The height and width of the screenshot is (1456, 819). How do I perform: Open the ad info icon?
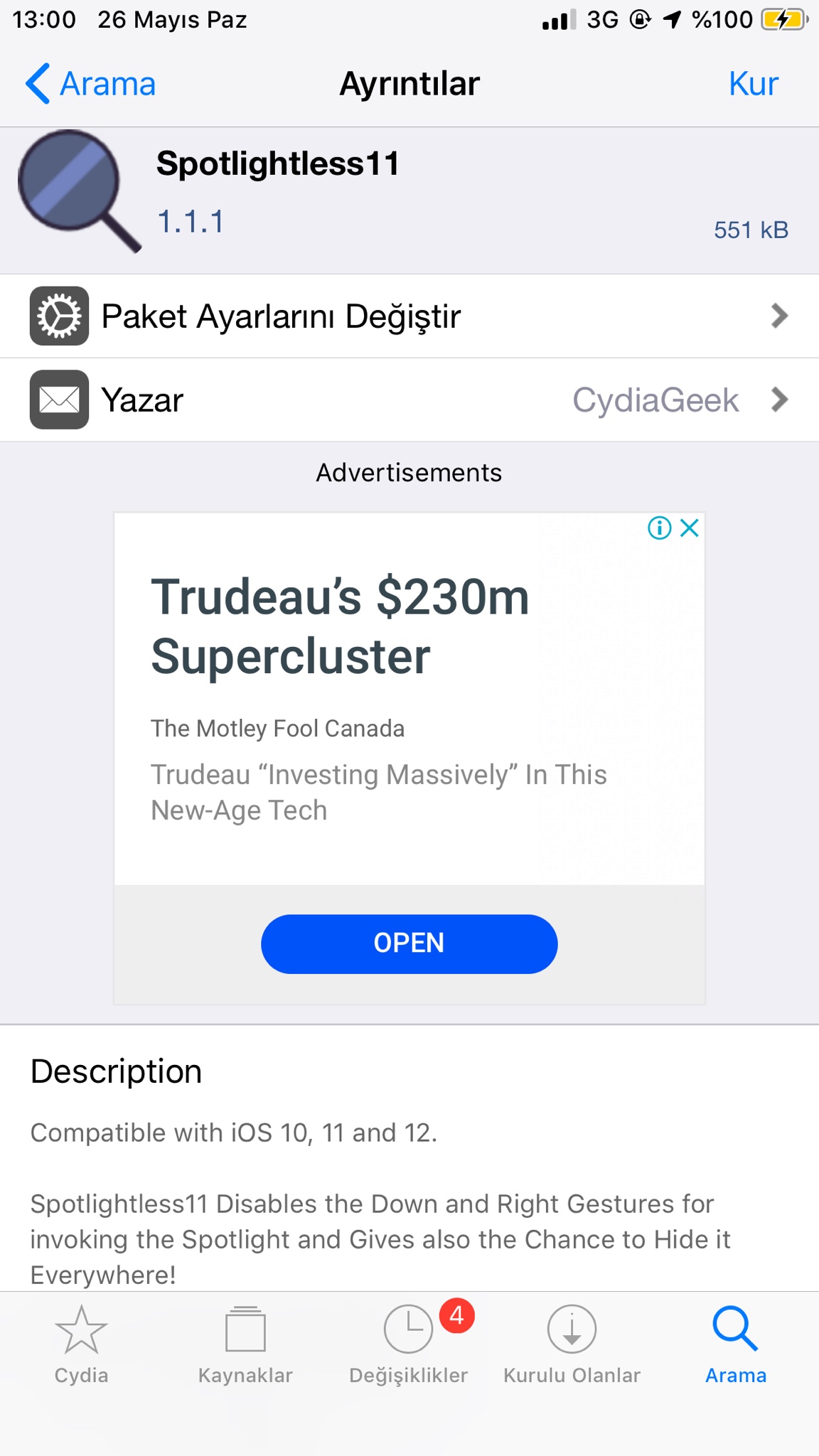coord(659,528)
